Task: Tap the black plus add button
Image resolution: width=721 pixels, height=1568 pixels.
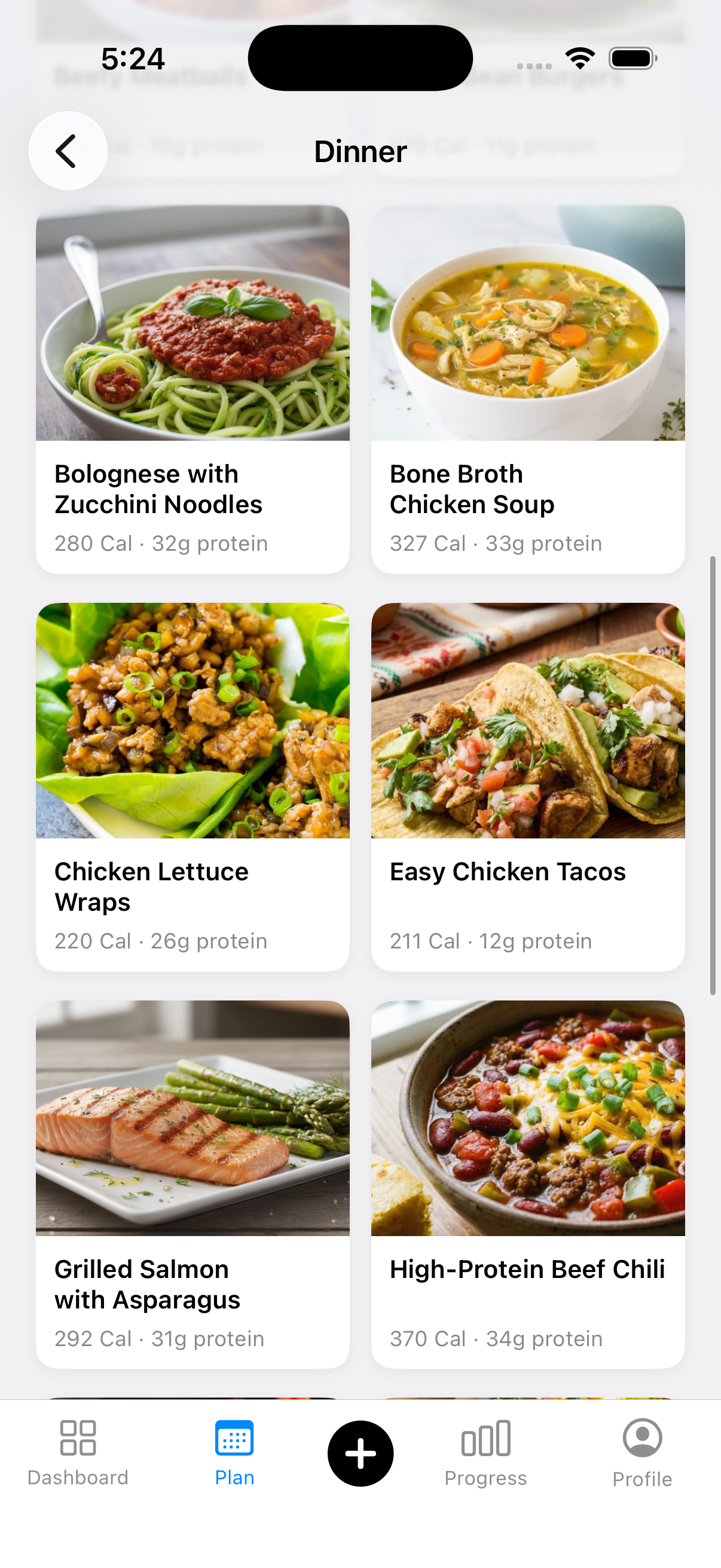Action: (x=360, y=1454)
